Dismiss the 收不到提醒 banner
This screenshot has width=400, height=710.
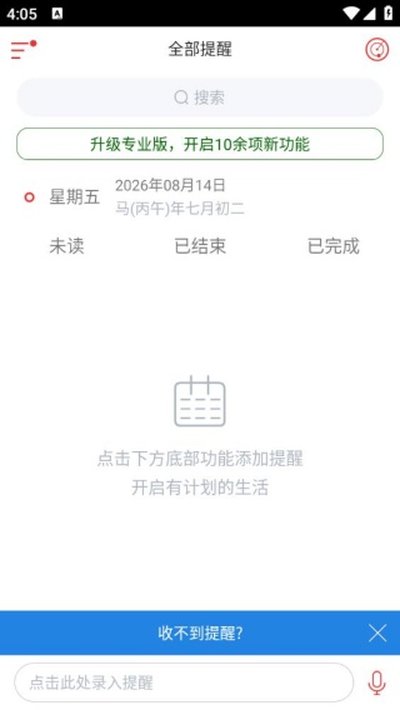377,633
